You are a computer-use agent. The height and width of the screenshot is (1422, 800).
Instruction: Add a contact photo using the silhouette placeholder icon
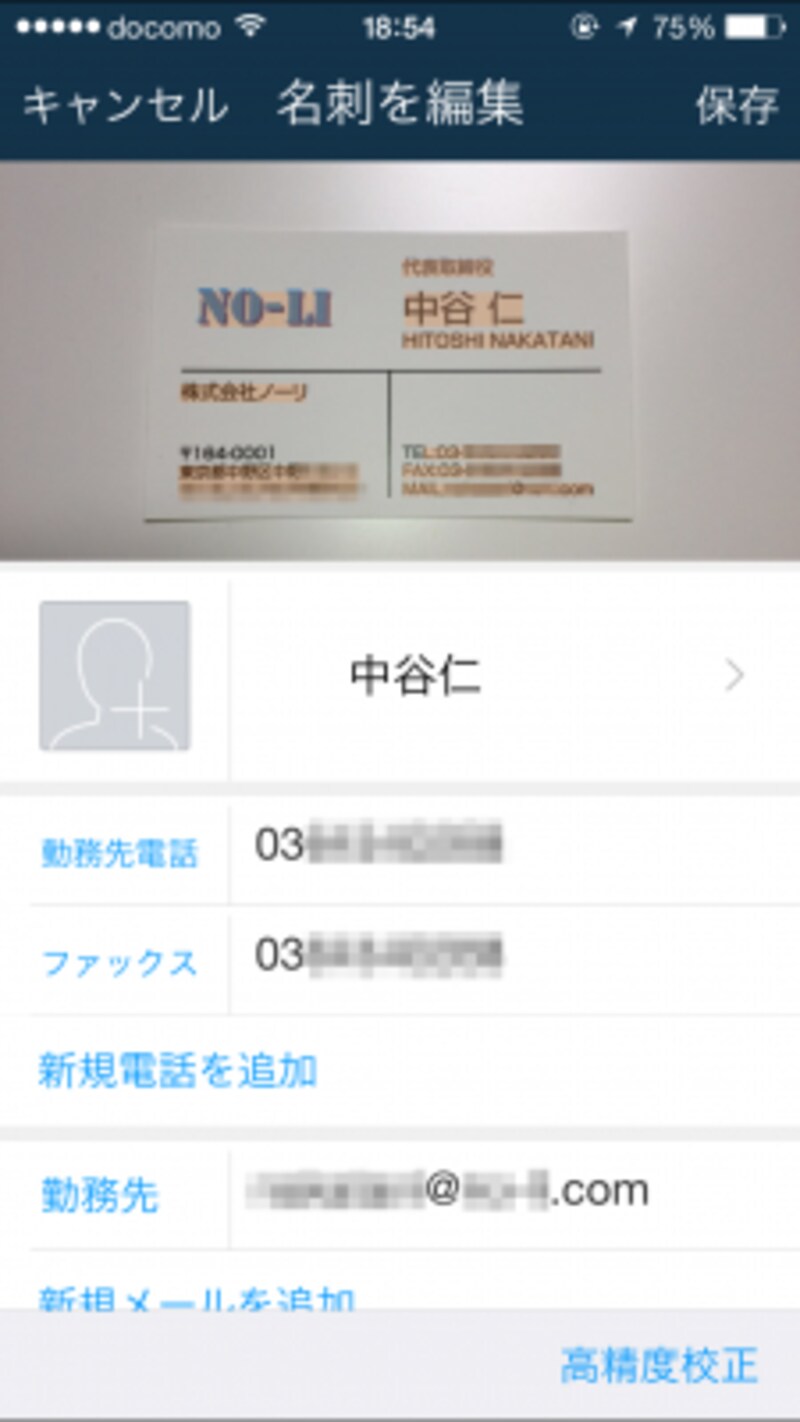[x=113, y=675]
